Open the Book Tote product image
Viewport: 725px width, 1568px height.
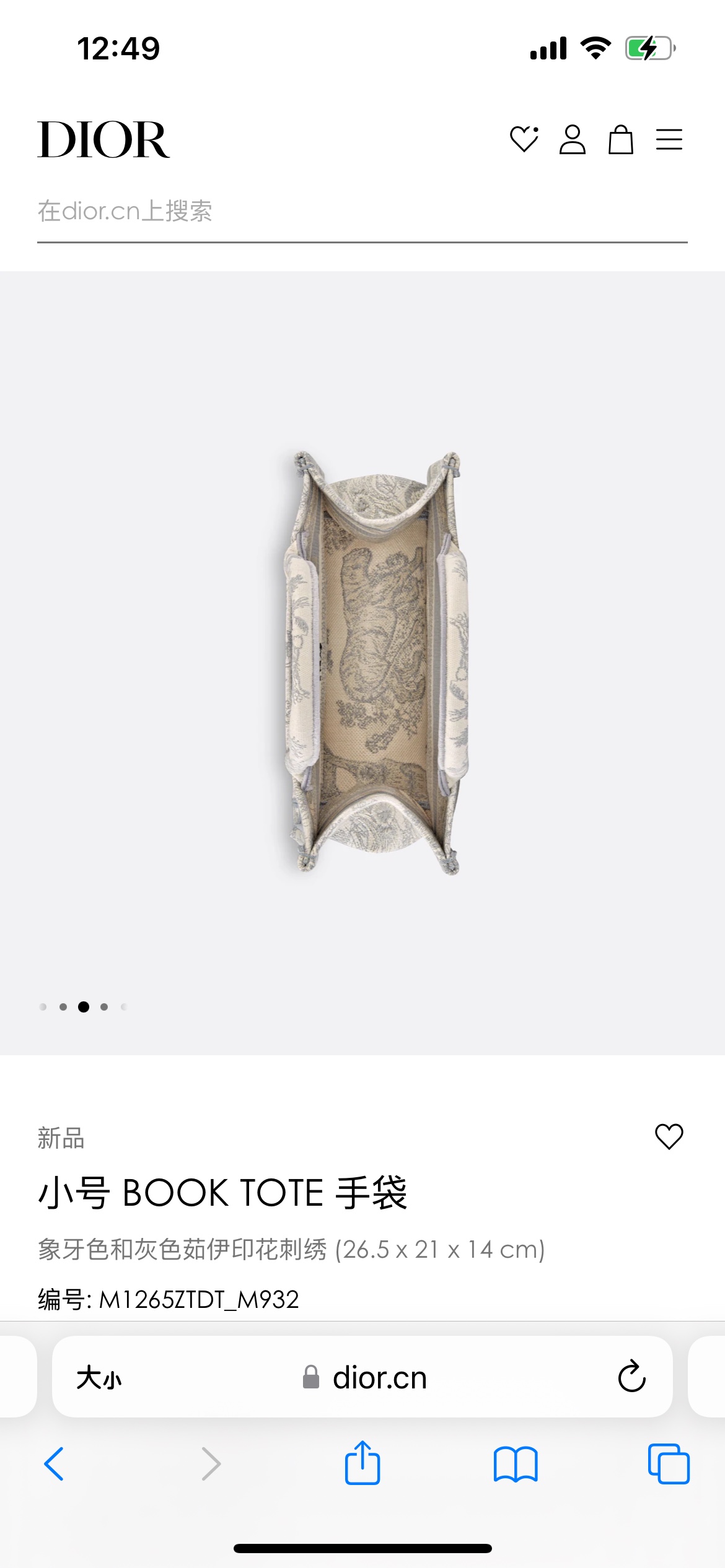376,663
